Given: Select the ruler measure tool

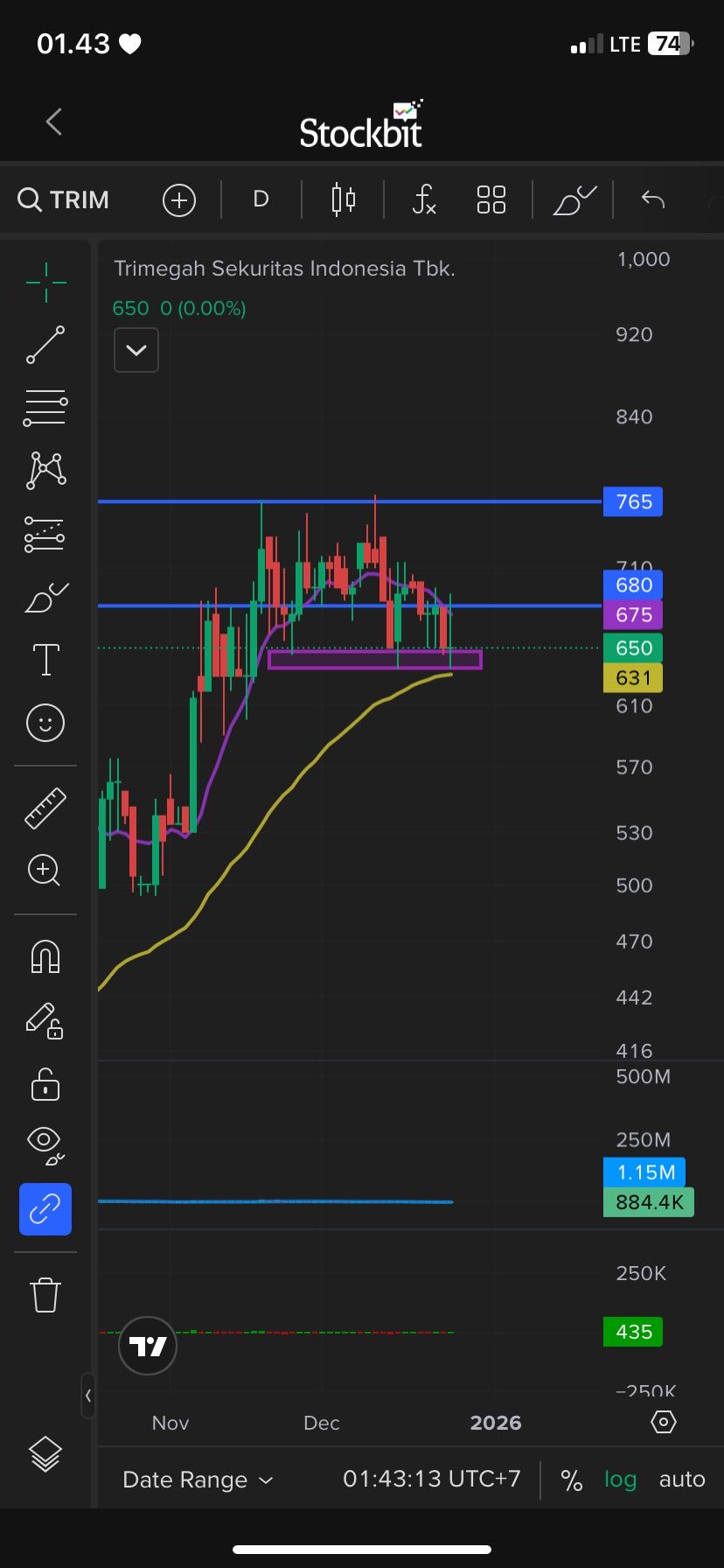Looking at the screenshot, I should click(x=45, y=808).
